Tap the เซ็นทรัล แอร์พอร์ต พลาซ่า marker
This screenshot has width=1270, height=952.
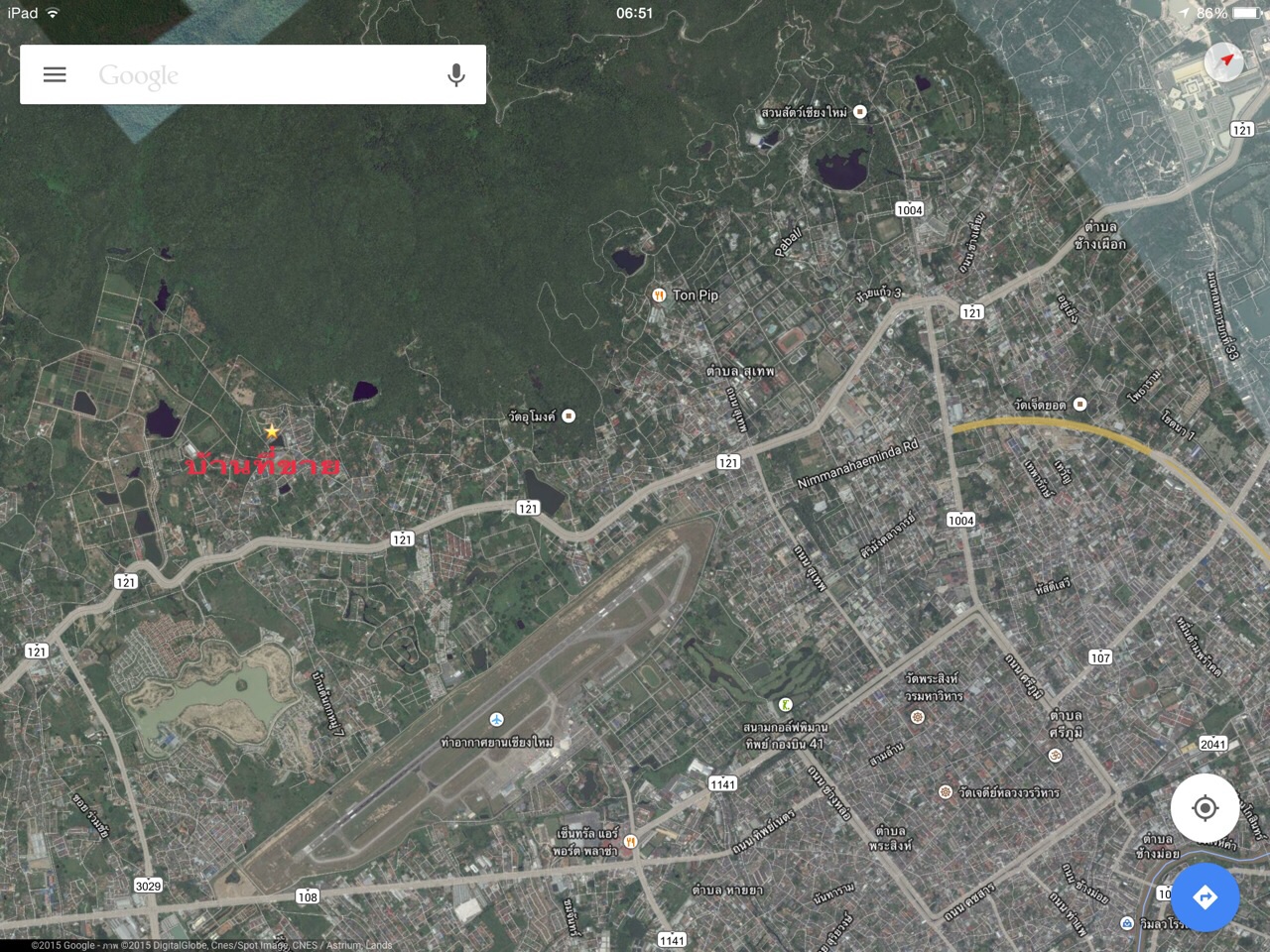coord(629,841)
